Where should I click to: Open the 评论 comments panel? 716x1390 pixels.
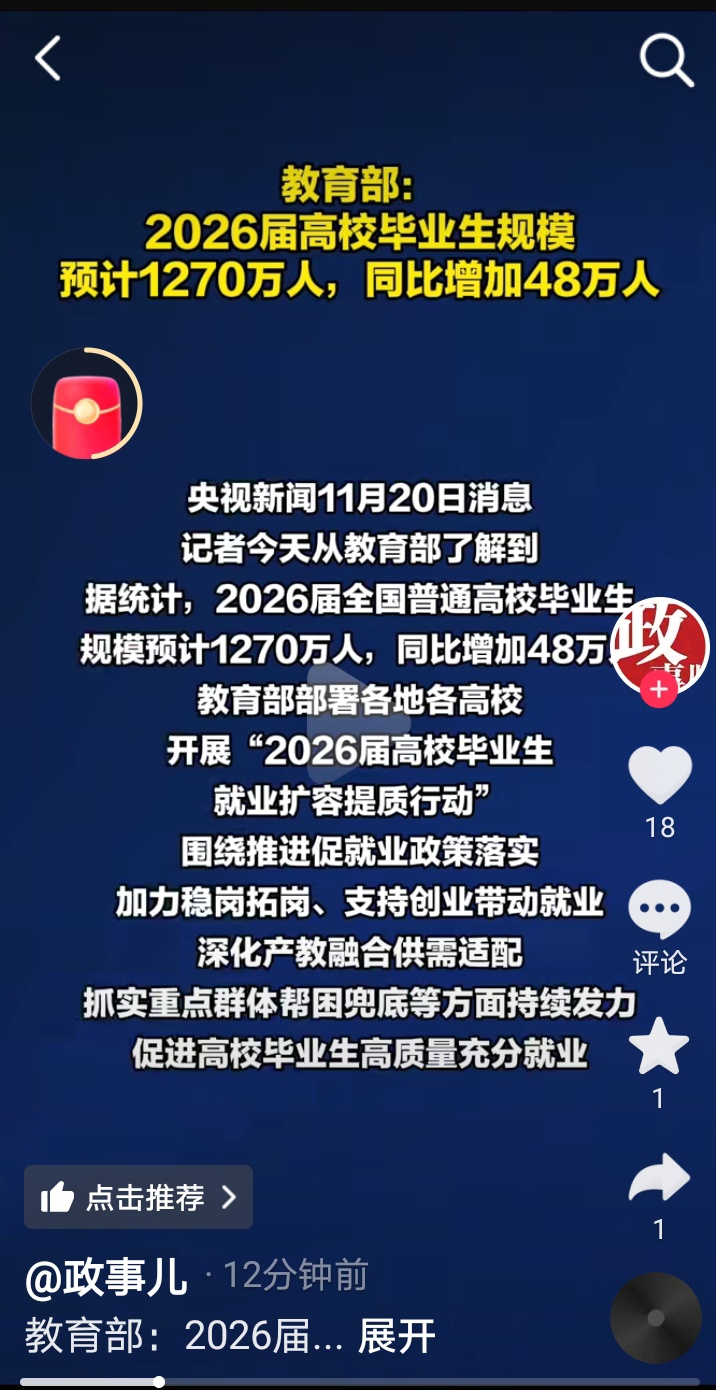(660, 912)
